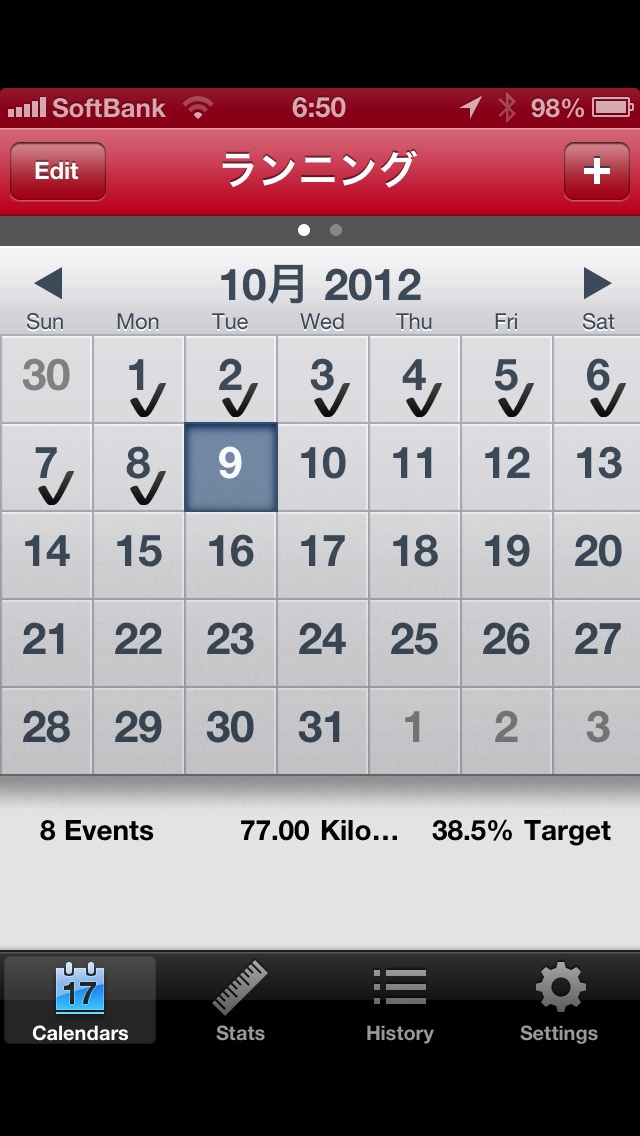Choose October 8 with the checkmark

[138, 467]
